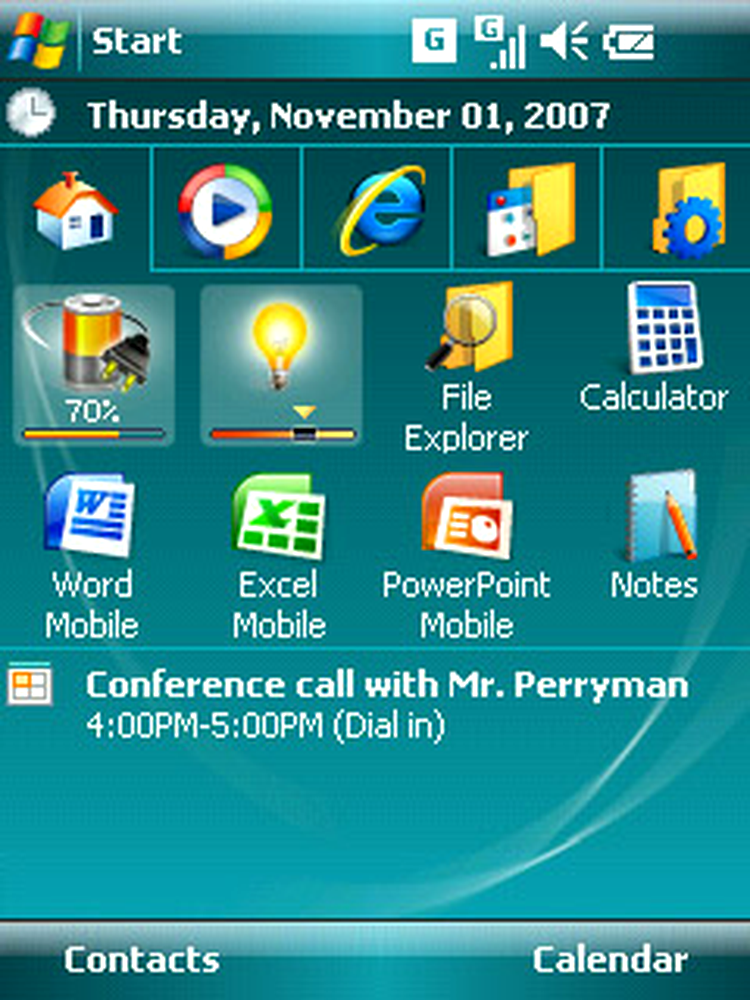Tap the Contacts soft key
Image resolution: width=750 pixels, height=1000 pixels.
(141, 960)
